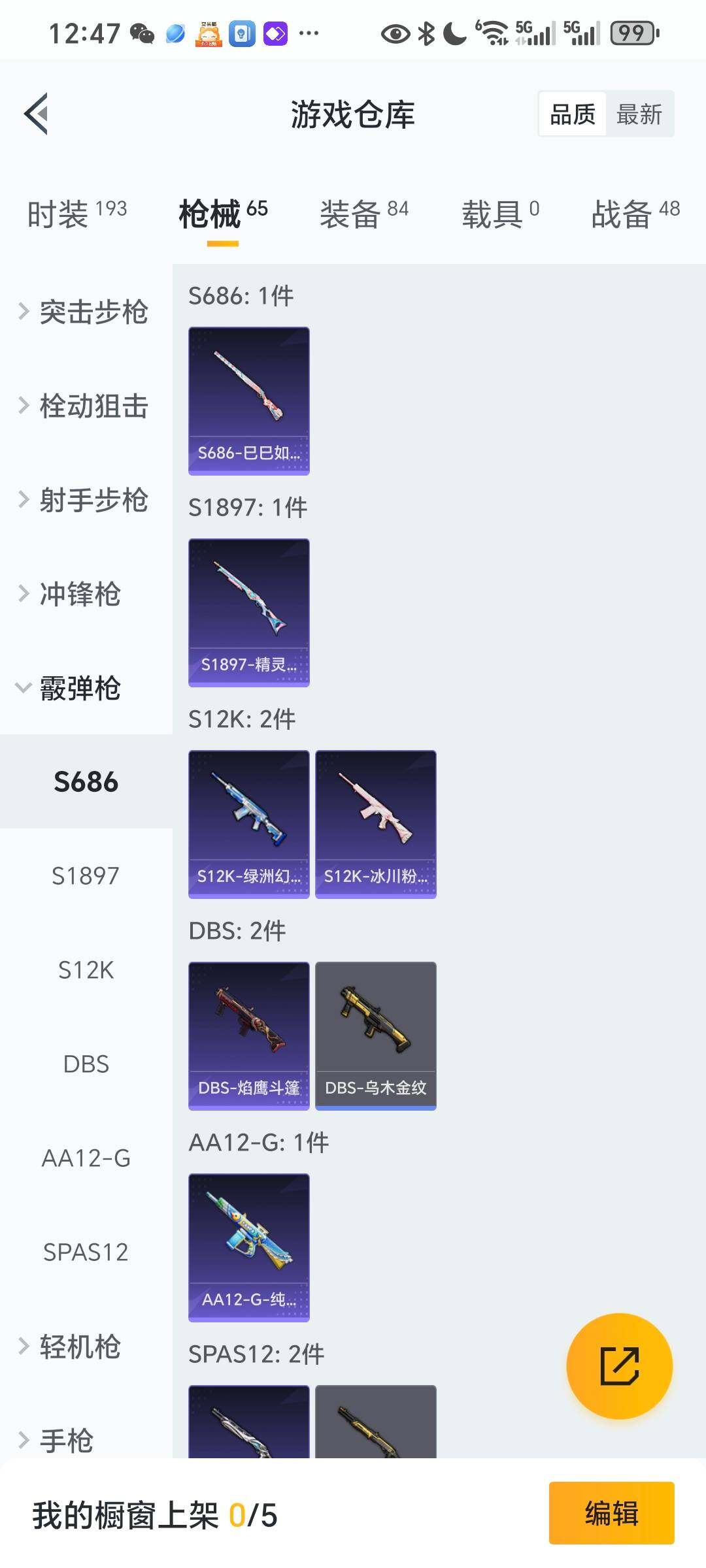Sort by 品质
Viewport: 706px width, 1568px height.
pyautogui.click(x=573, y=114)
